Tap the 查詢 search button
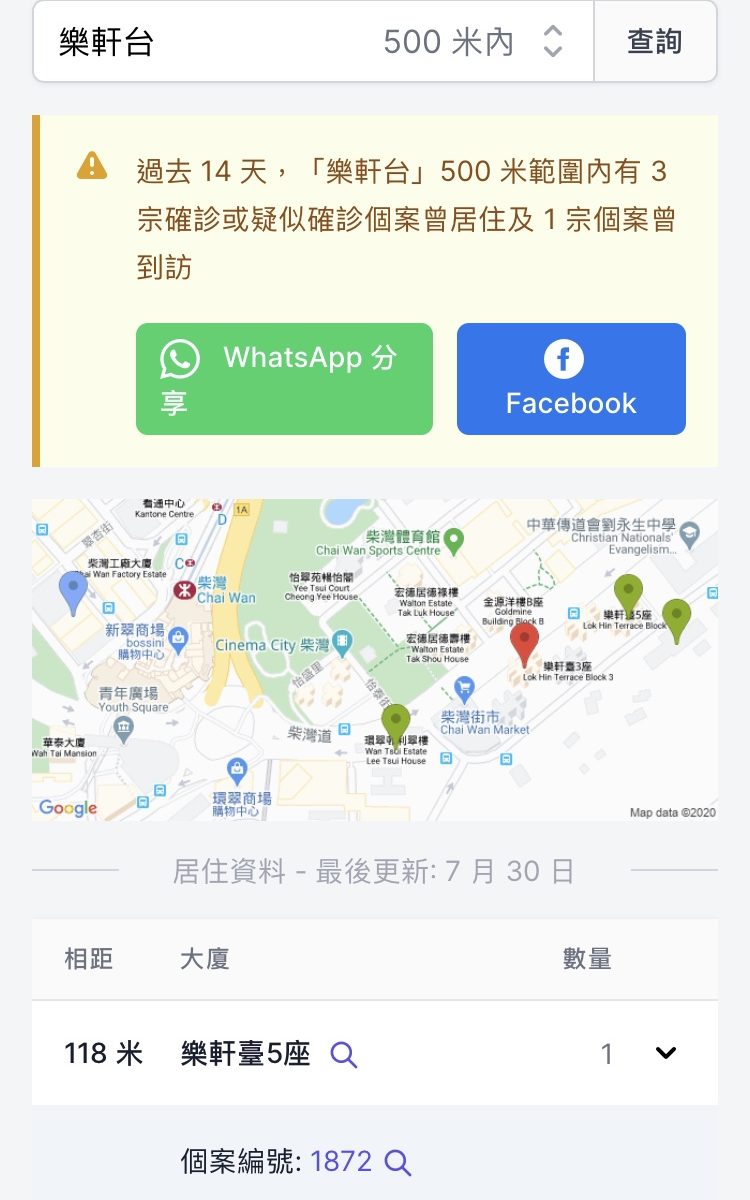Screen dimensions: 750x1200 point(655,42)
